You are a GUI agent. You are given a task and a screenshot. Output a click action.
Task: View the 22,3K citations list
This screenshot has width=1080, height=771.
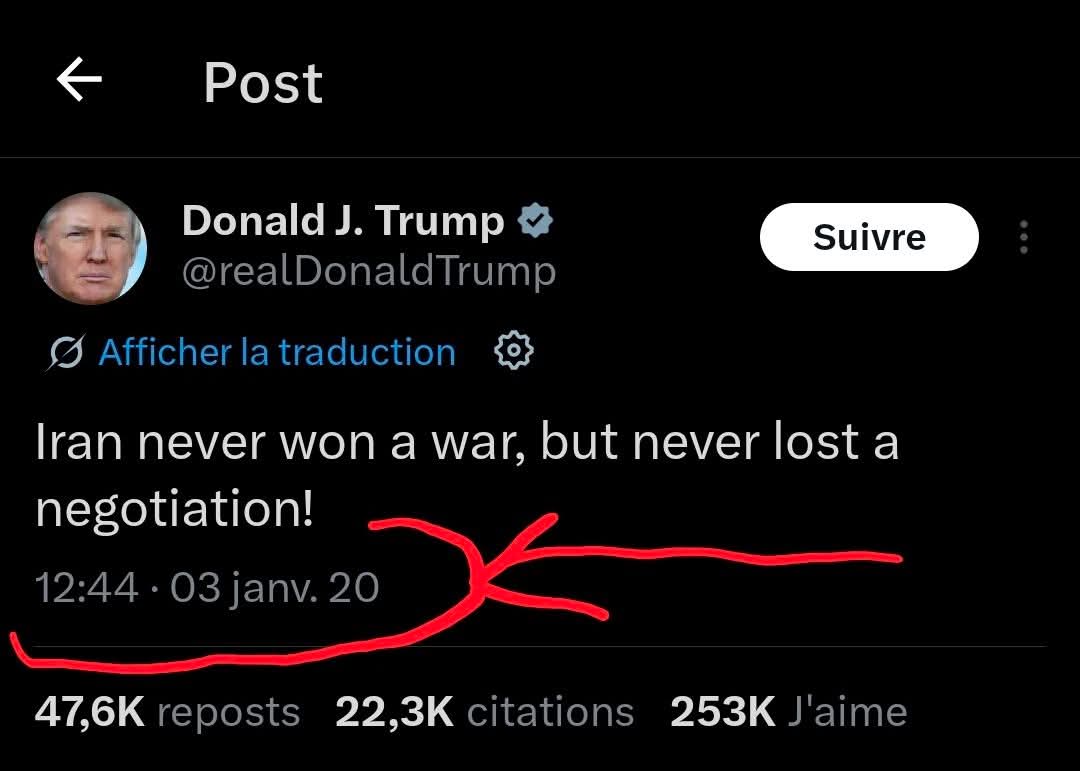(484, 712)
